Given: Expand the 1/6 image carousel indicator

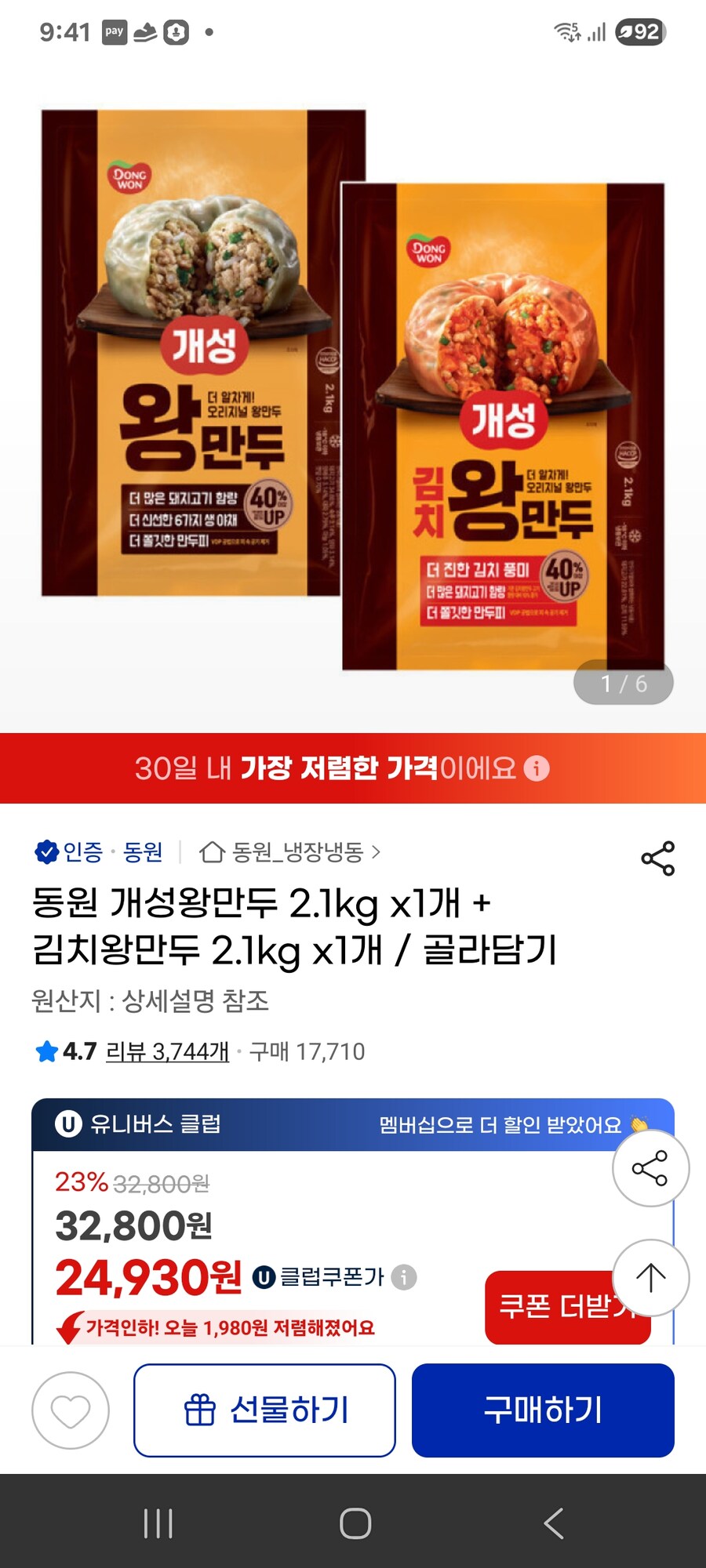Looking at the screenshot, I should point(624,683).
